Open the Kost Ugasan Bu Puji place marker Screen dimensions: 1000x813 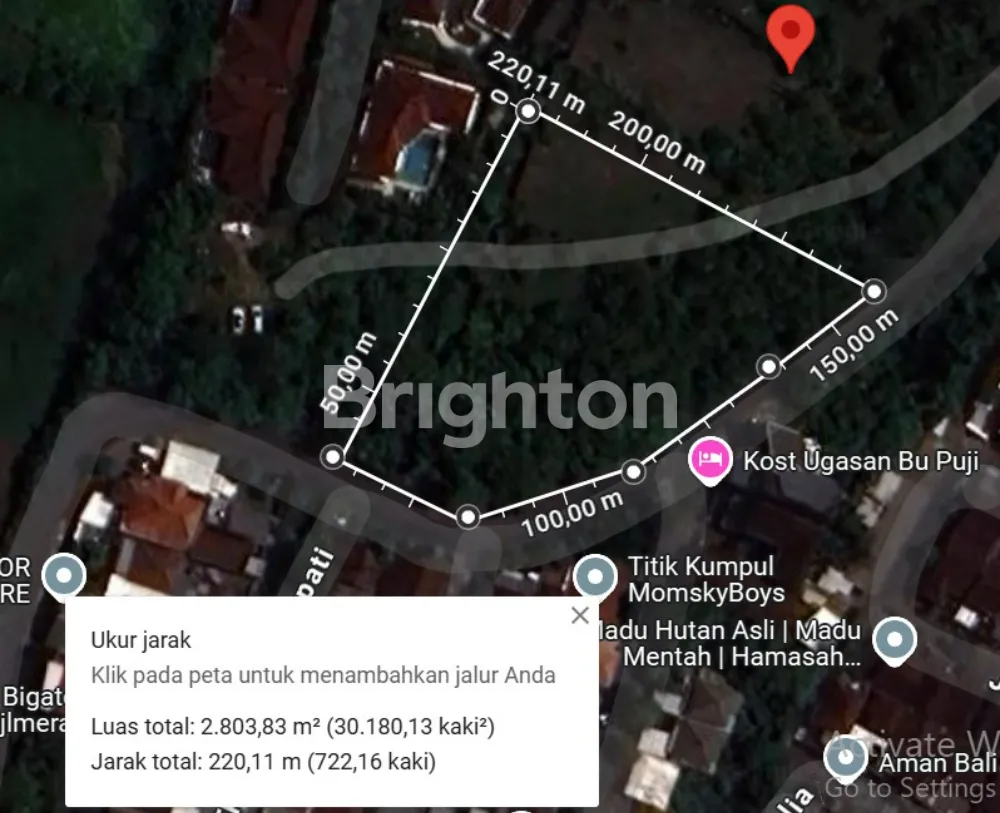[x=709, y=461]
